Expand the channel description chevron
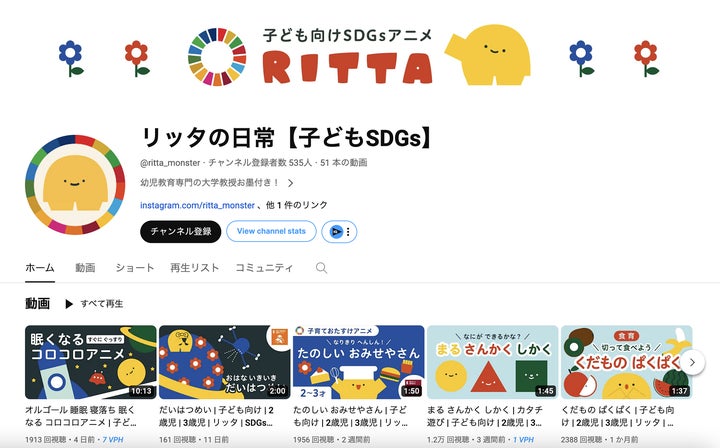 (290, 183)
